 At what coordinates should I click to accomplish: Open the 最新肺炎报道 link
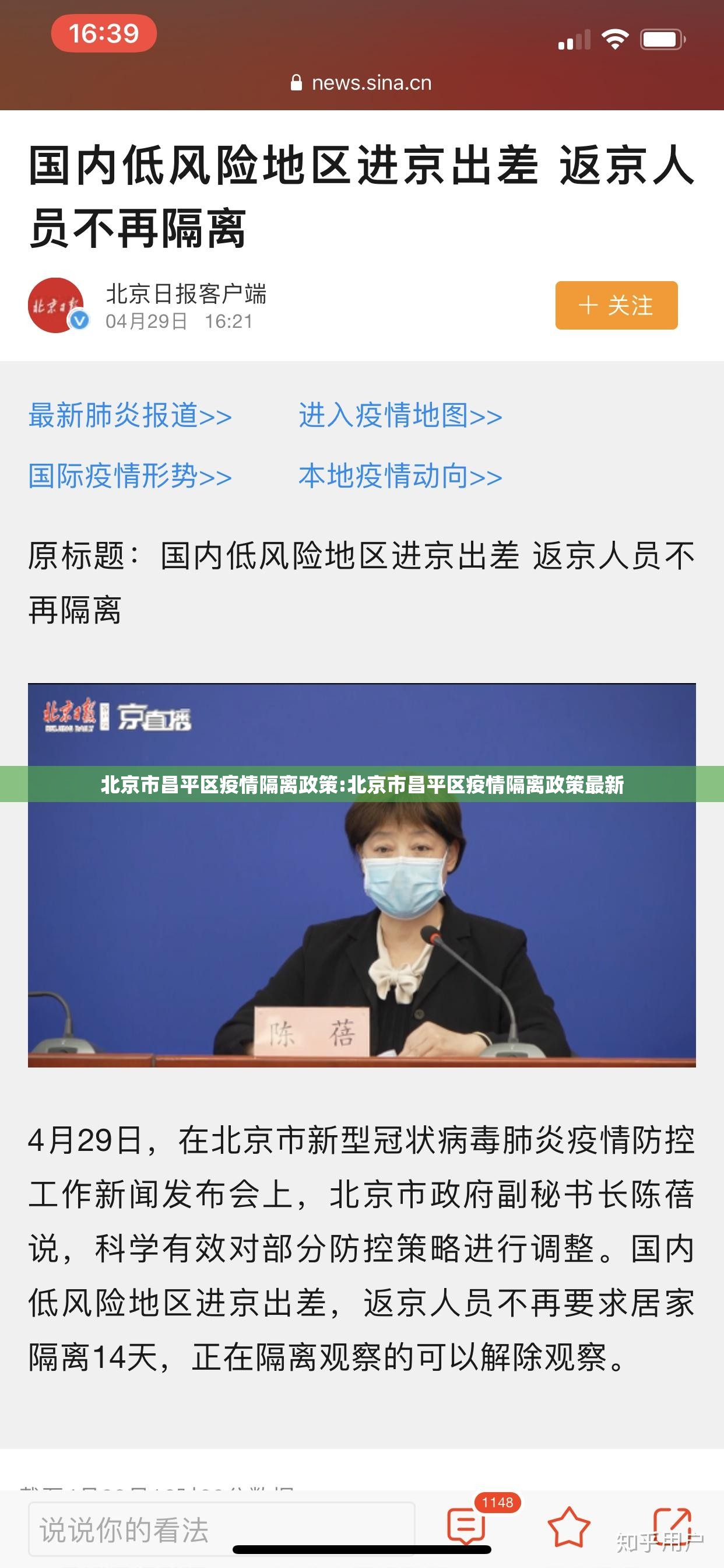coord(130,416)
